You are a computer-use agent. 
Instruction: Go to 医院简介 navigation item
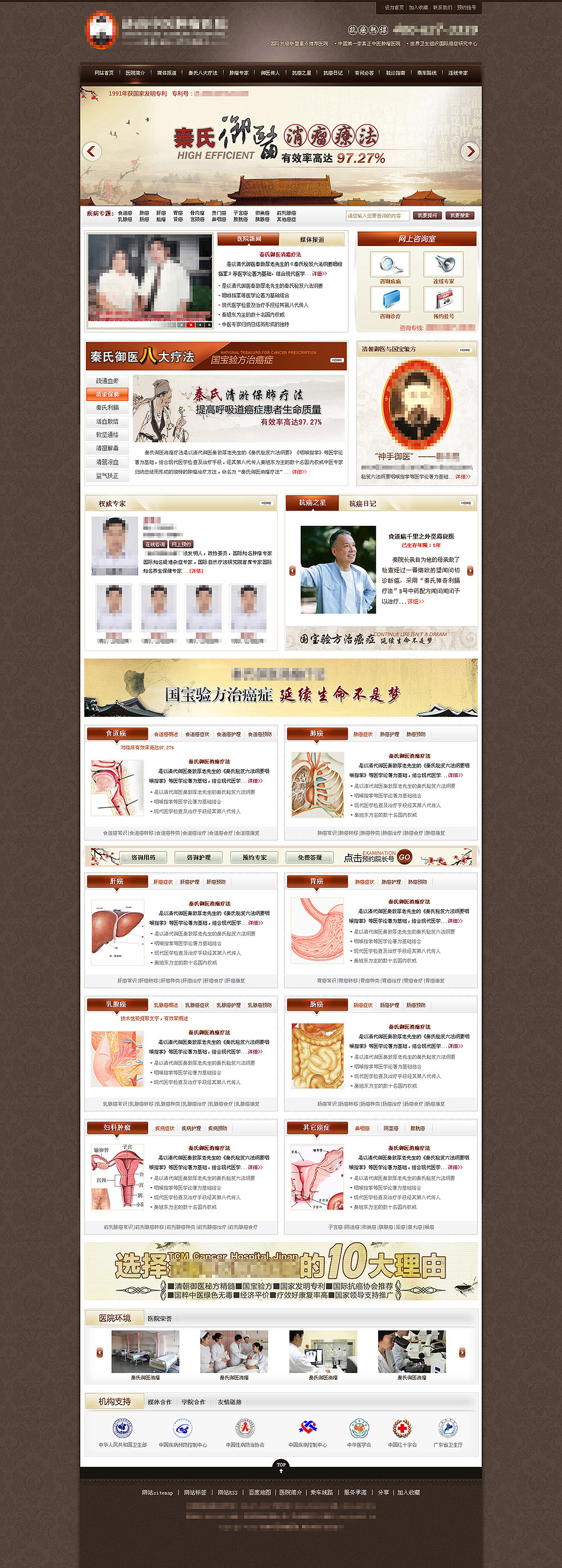(135, 73)
